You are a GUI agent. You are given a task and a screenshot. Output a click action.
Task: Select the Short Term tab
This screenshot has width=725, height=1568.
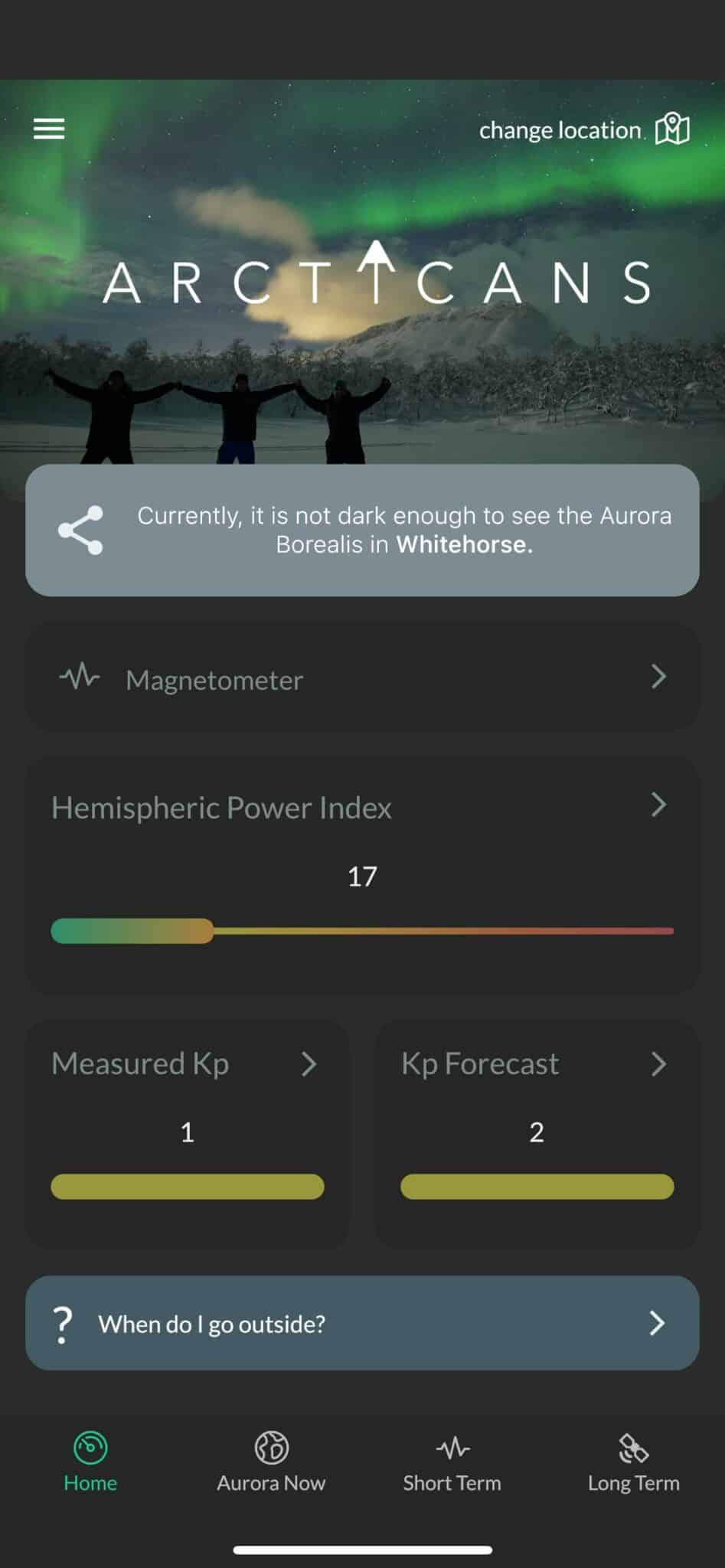coord(451,1462)
